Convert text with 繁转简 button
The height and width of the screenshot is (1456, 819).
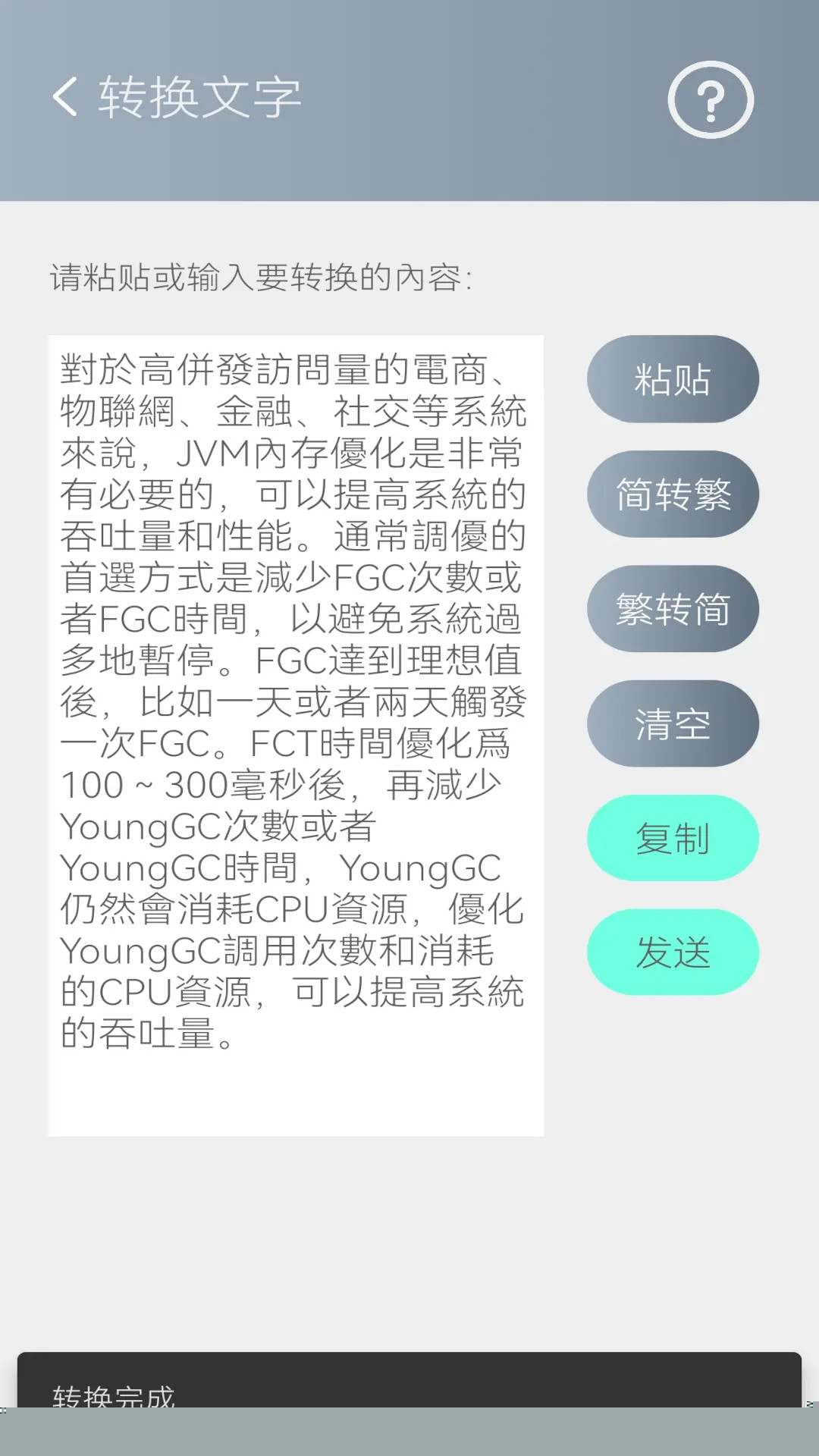(673, 609)
